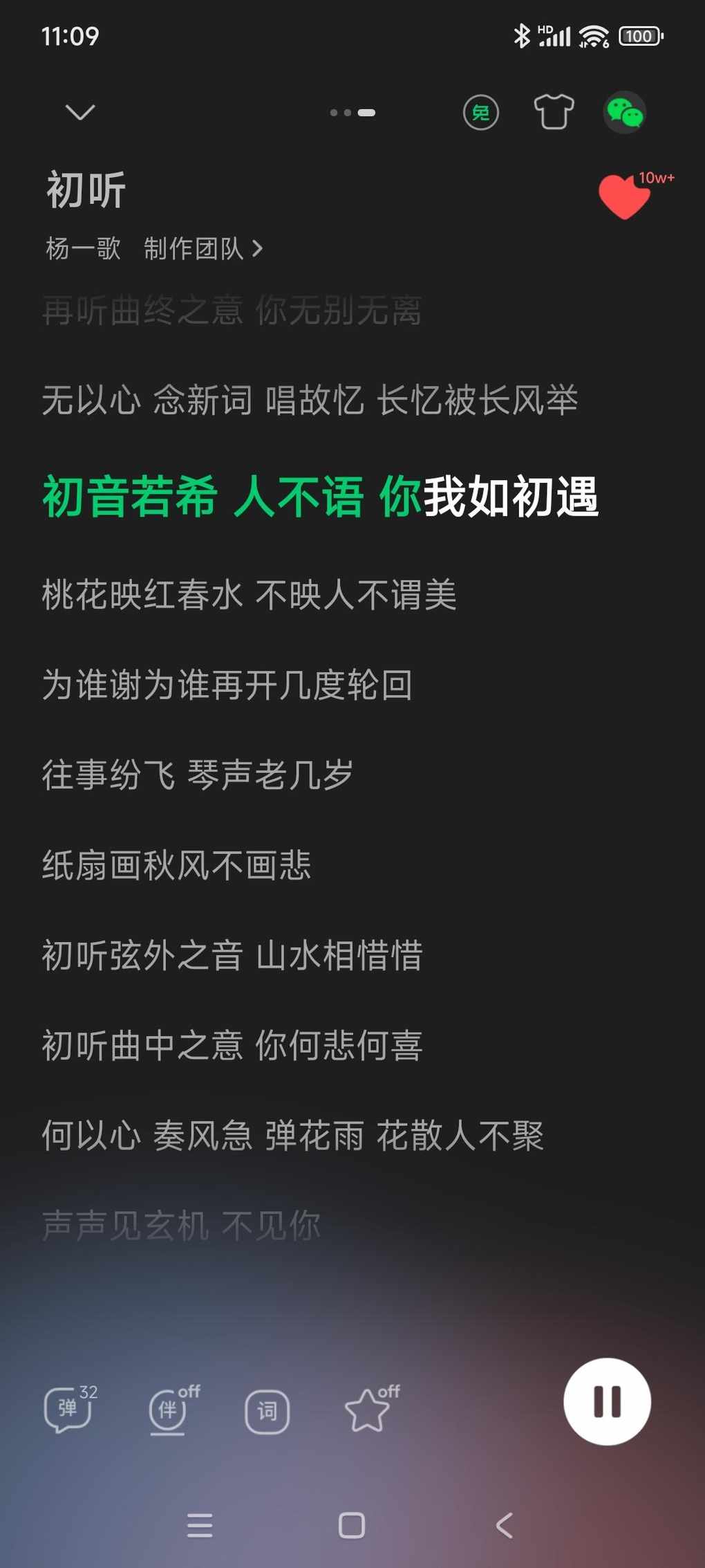
Task: Toggle the 伴 accompaniment mode
Action: tap(169, 1410)
